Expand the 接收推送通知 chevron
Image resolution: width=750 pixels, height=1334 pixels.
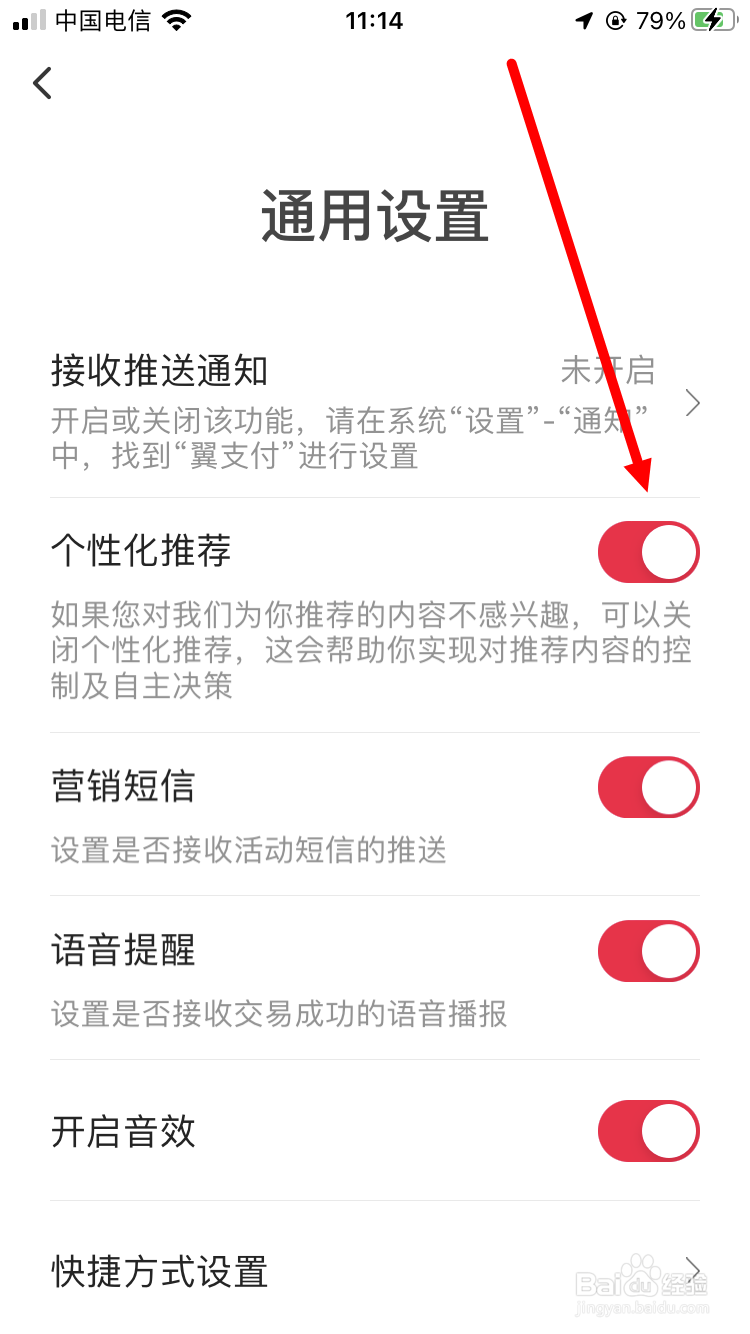(692, 403)
